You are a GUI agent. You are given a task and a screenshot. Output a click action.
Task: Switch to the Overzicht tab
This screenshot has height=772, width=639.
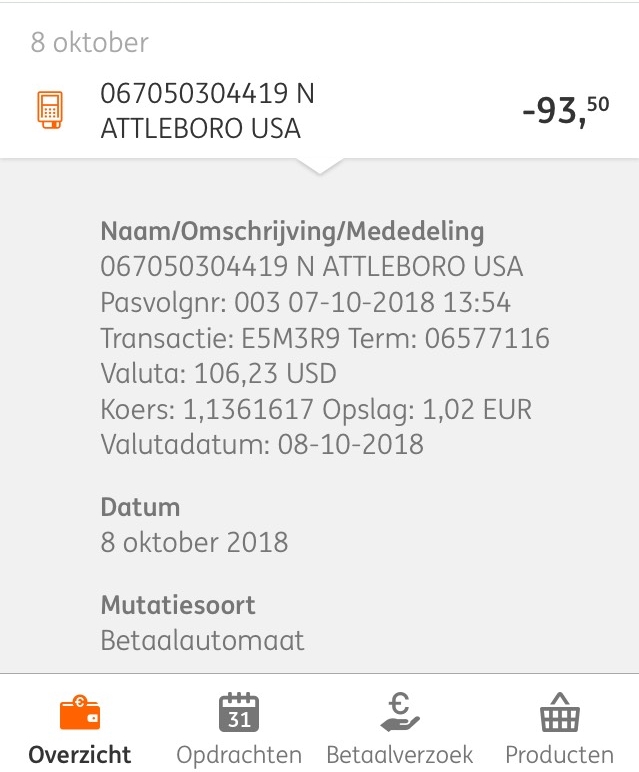[x=80, y=728]
